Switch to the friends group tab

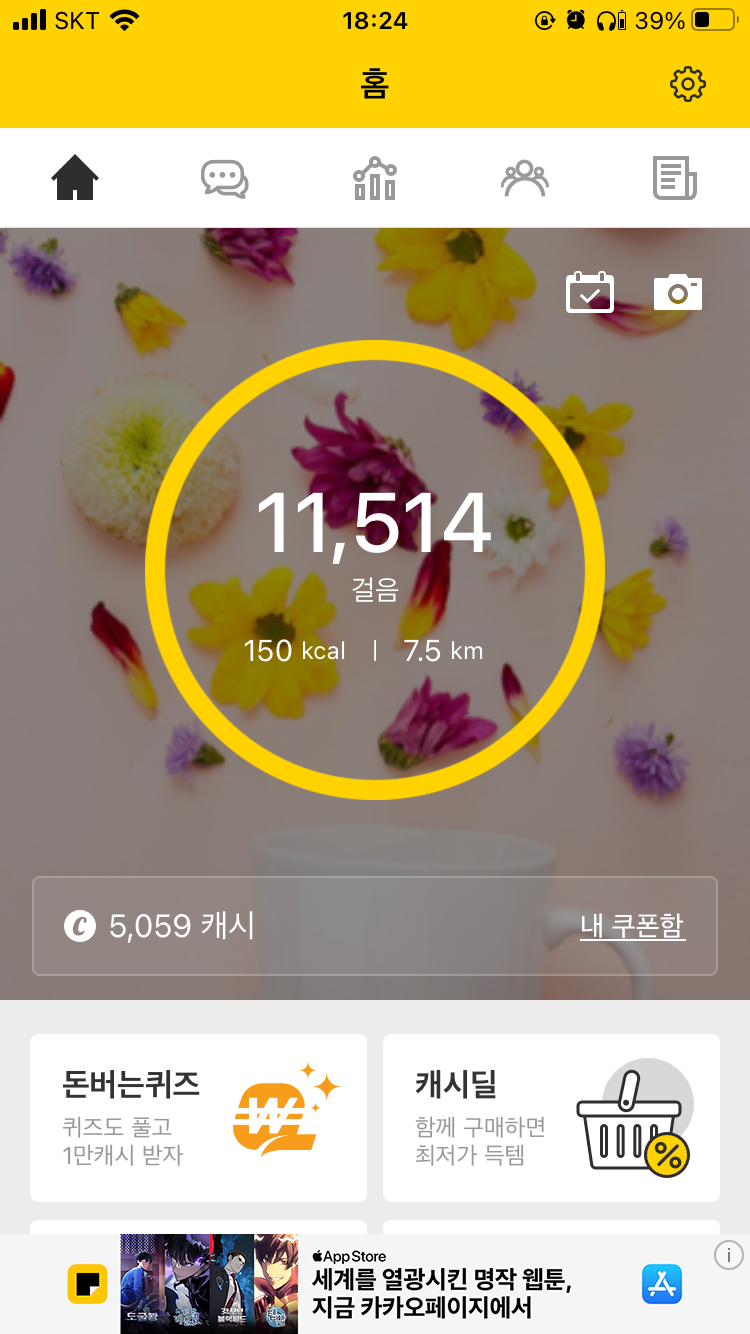tap(524, 179)
